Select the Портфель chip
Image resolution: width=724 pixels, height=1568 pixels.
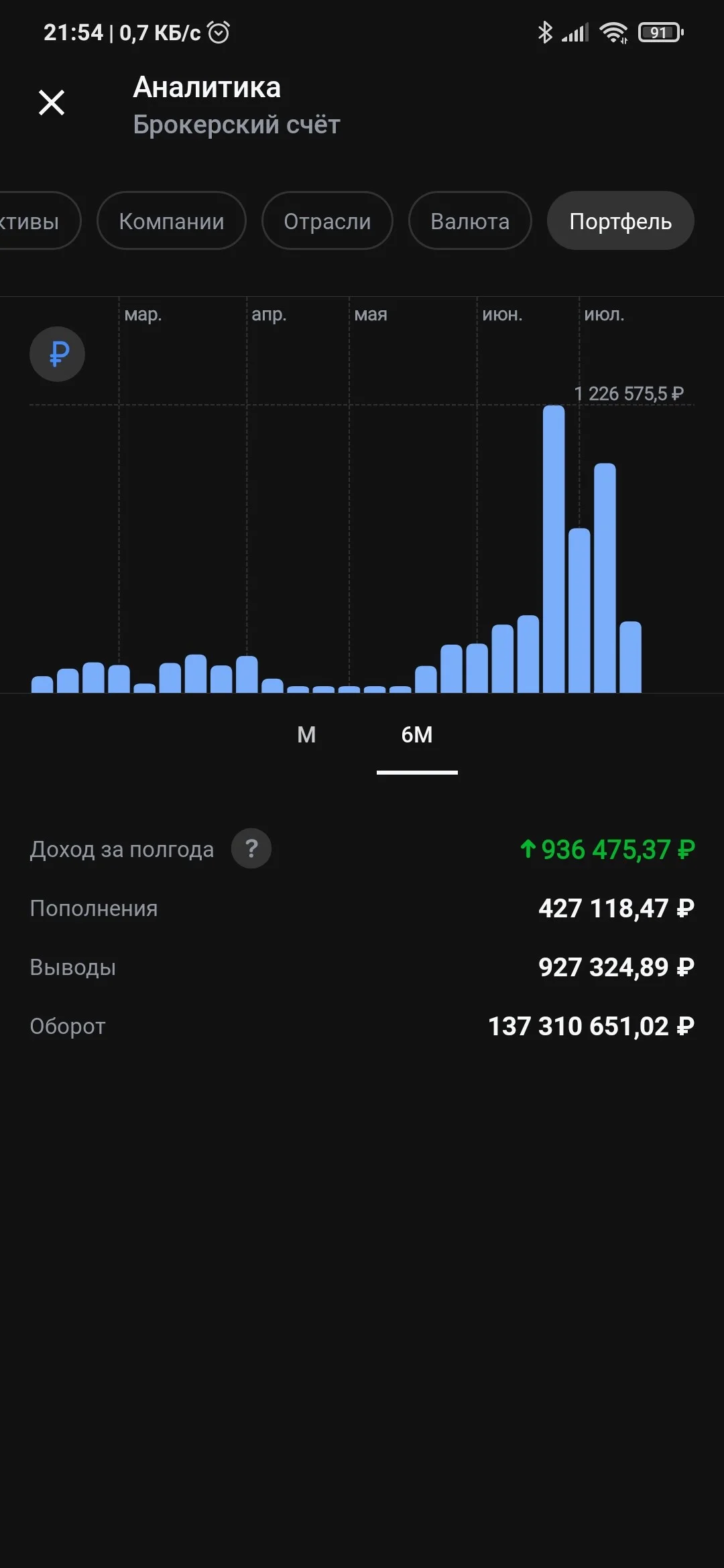[621, 220]
